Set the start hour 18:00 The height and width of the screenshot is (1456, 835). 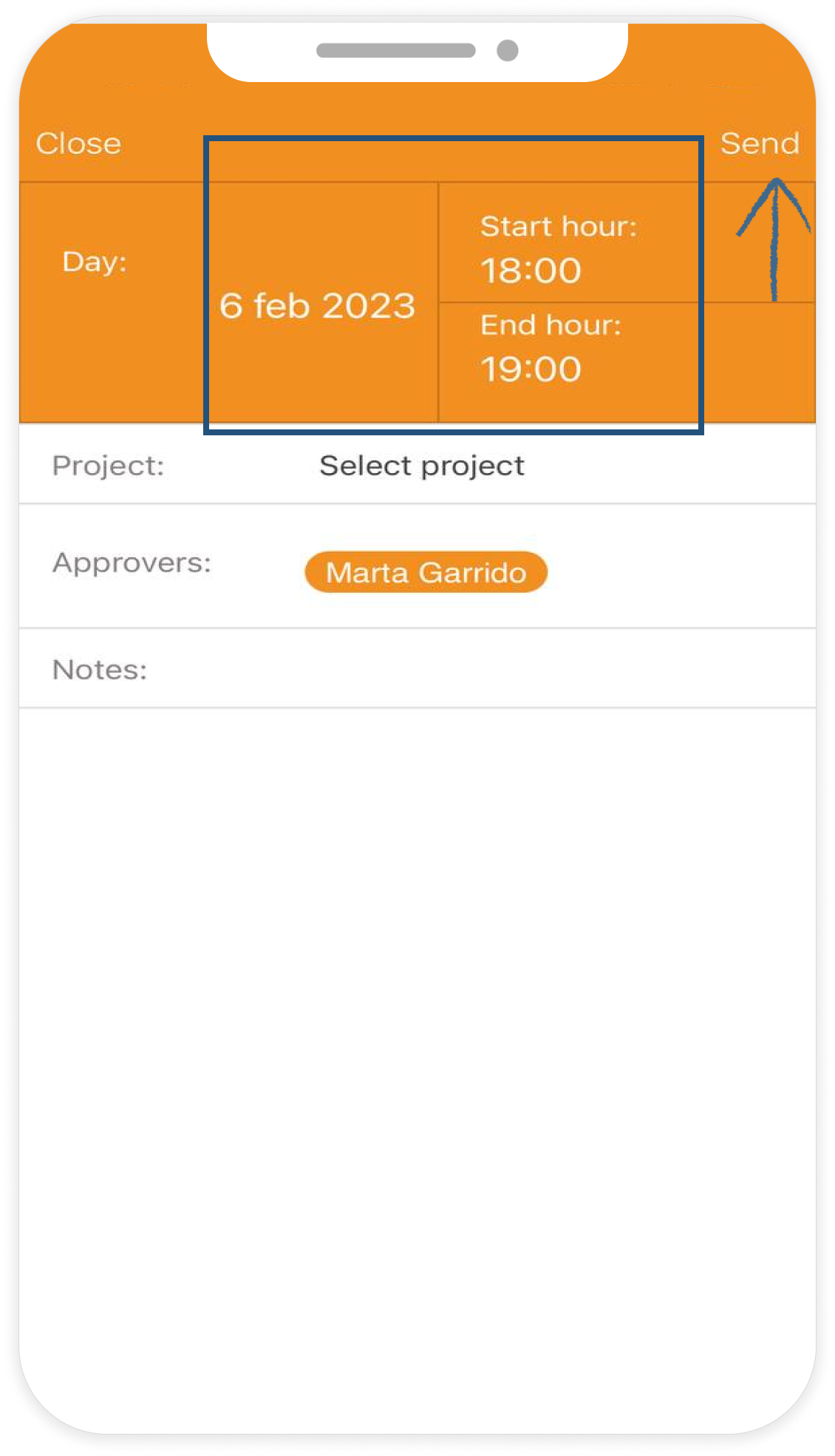click(x=531, y=270)
